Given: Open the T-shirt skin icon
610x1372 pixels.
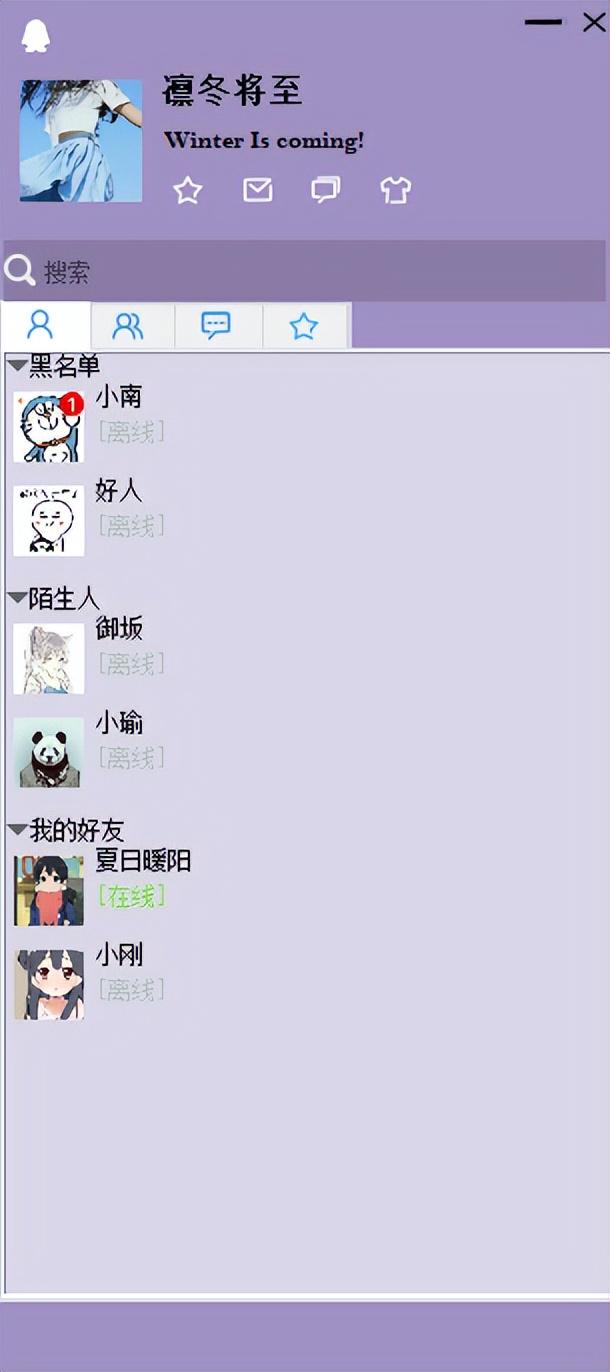Looking at the screenshot, I should 396,190.
